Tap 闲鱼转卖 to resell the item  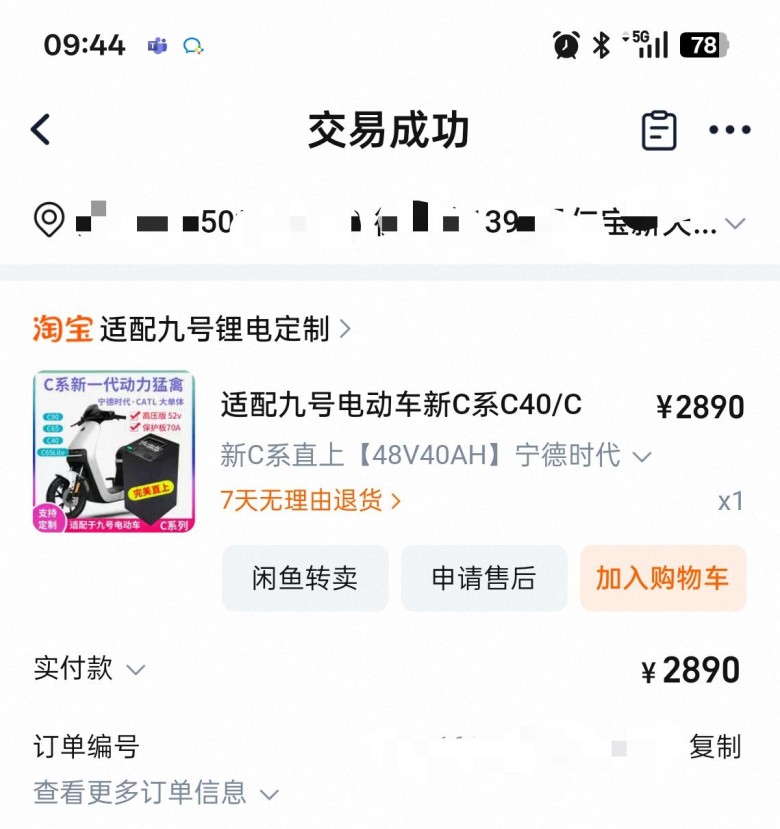[x=304, y=578]
